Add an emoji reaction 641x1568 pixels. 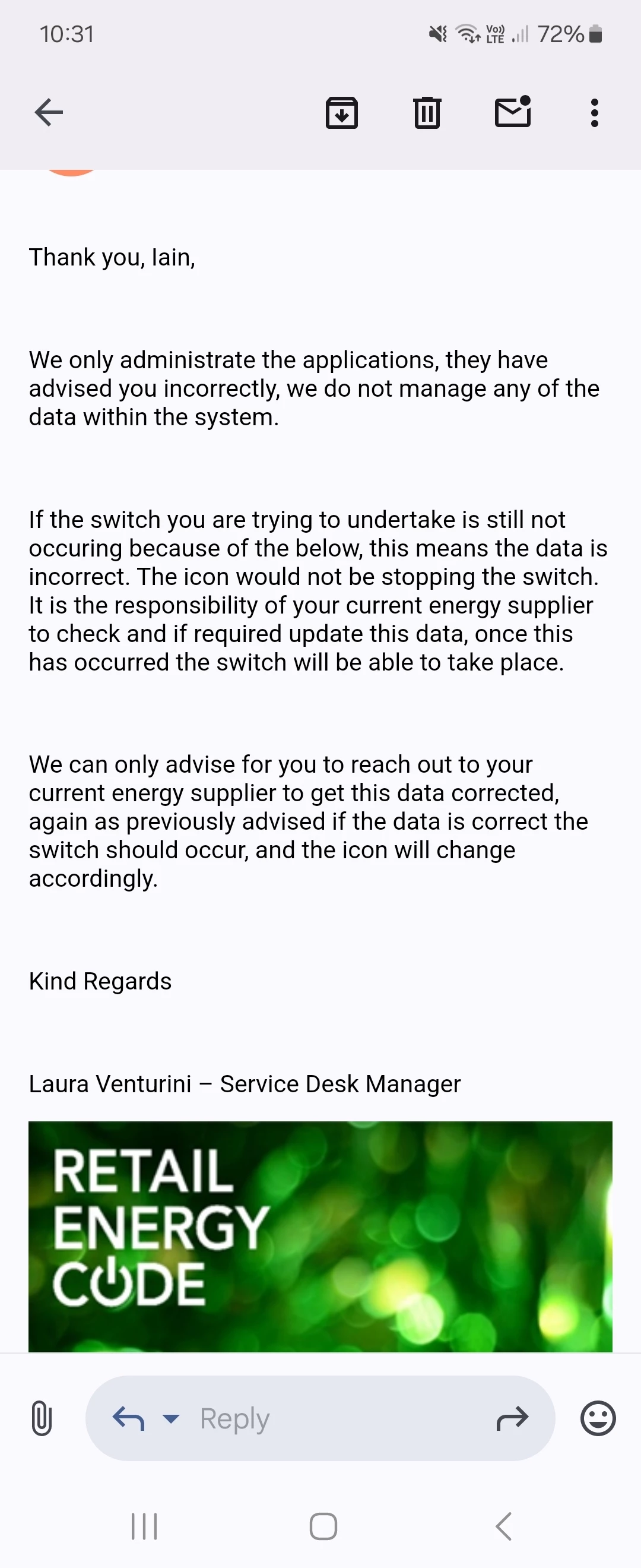pos(598,1418)
